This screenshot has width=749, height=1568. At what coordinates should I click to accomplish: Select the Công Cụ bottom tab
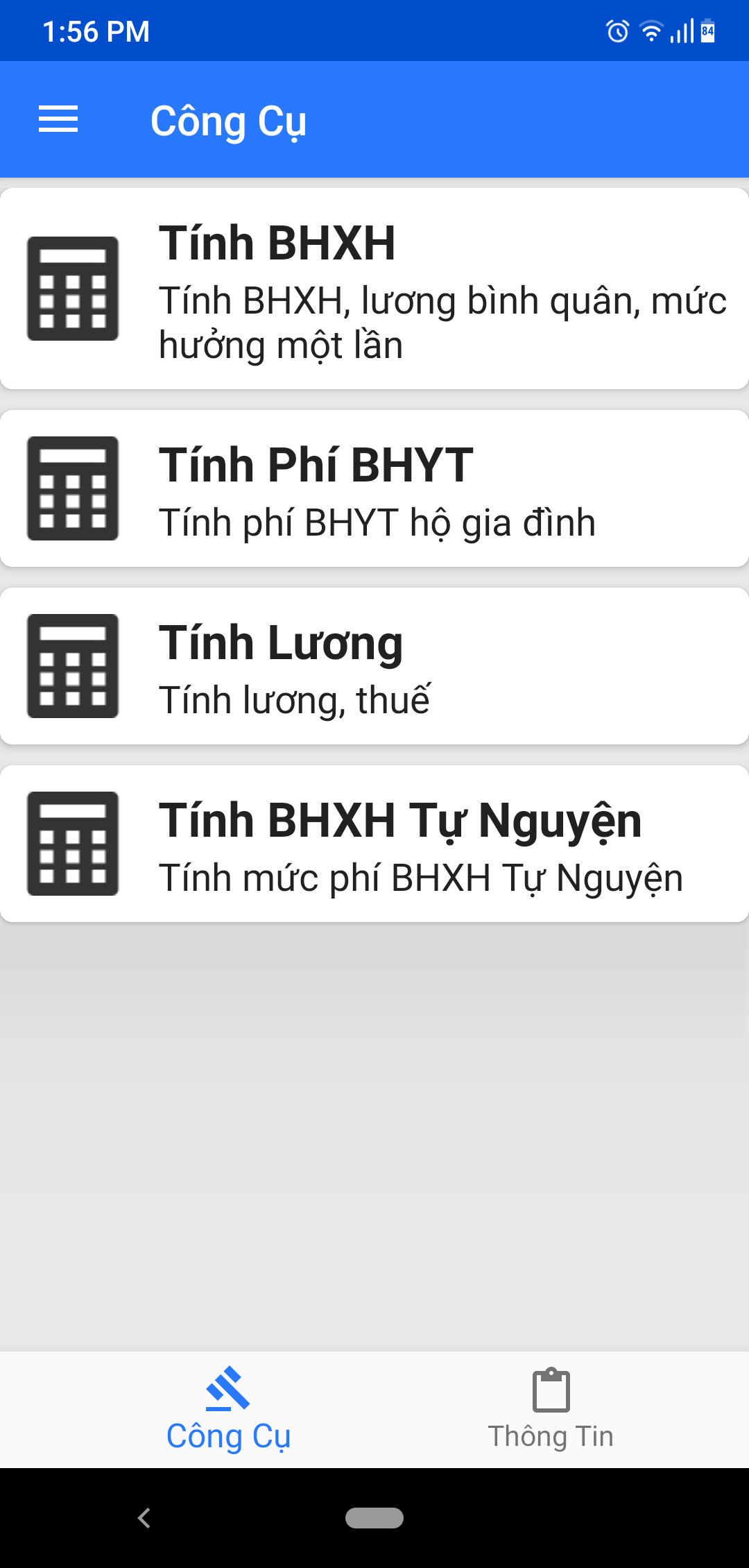coord(228,1410)
